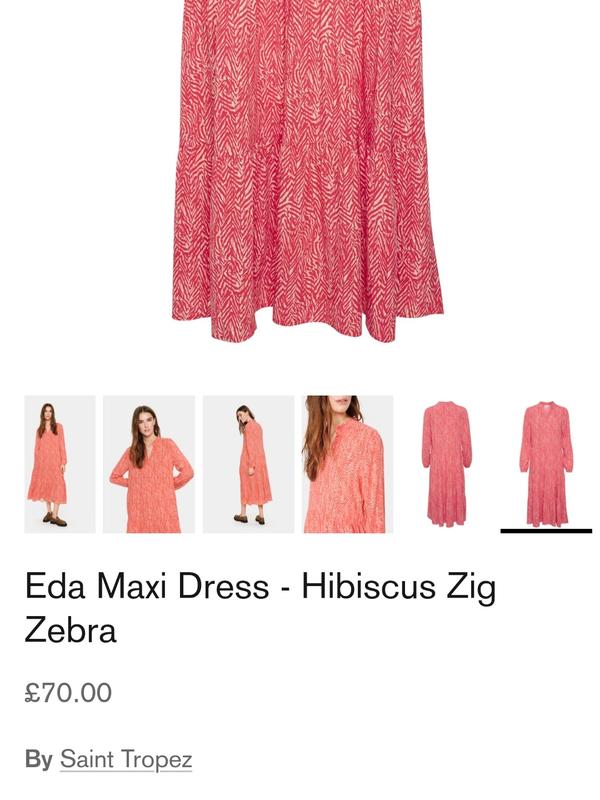Select the third thumbnail, model side view
Viewport: 600px width, 800px height.
click(248, 464)
